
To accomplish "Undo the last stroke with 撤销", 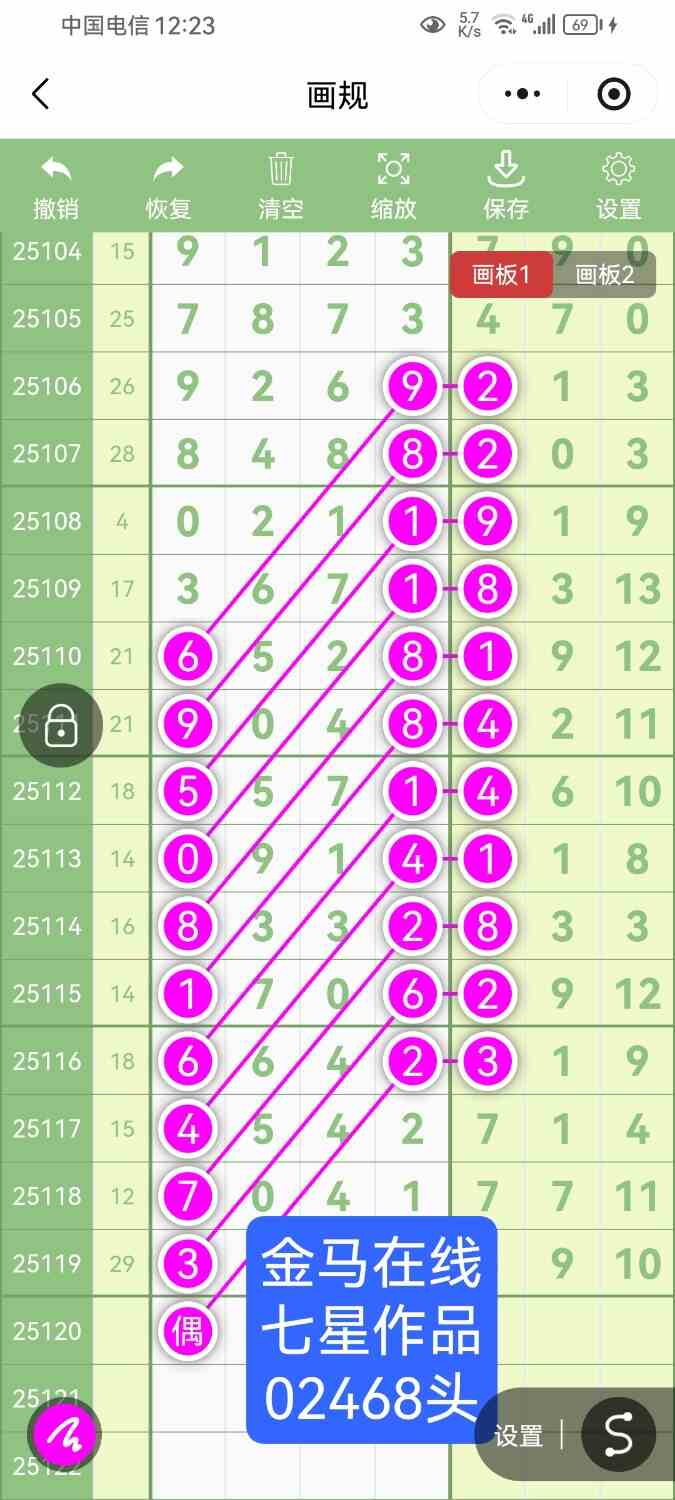I will click(x=56, y=186).
